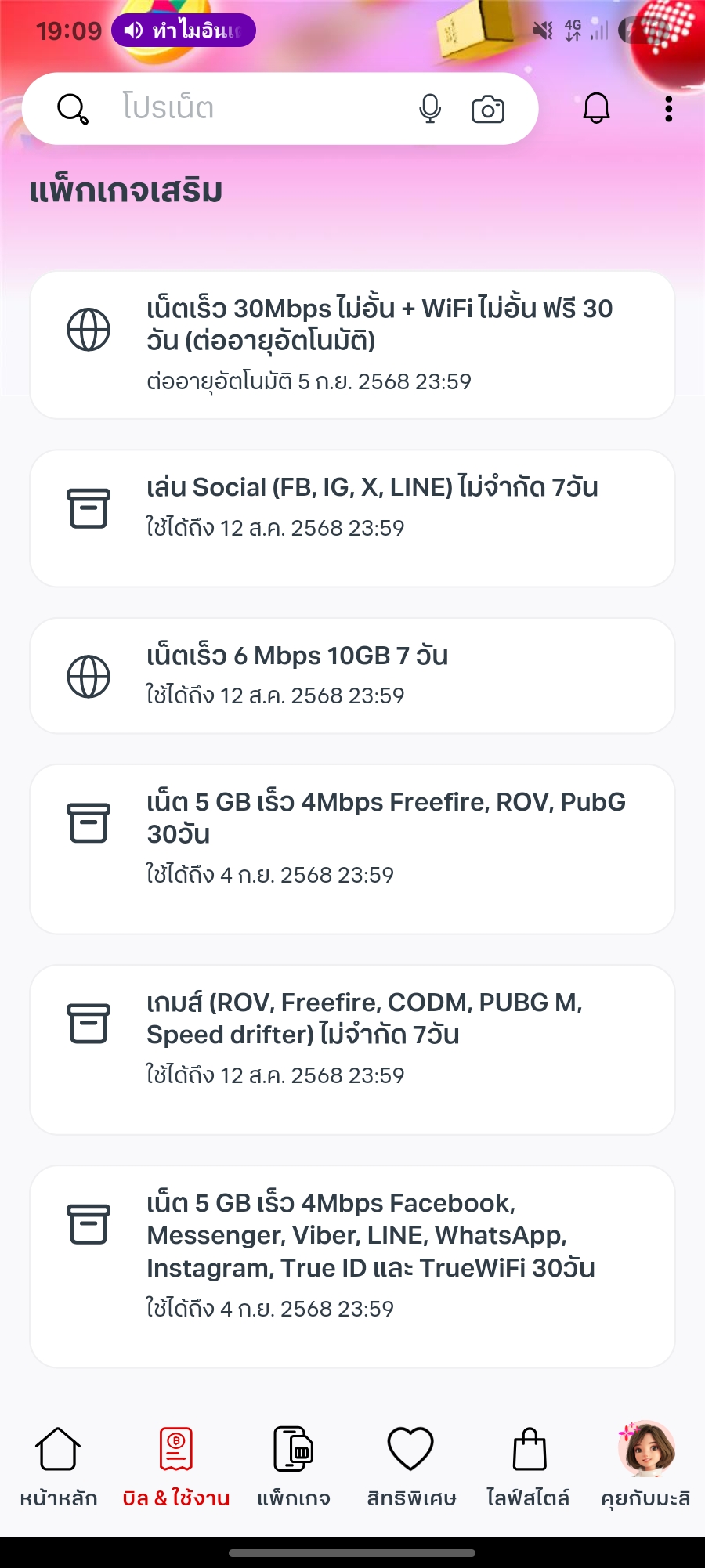Start voice search with the microphone

[430, 109]
